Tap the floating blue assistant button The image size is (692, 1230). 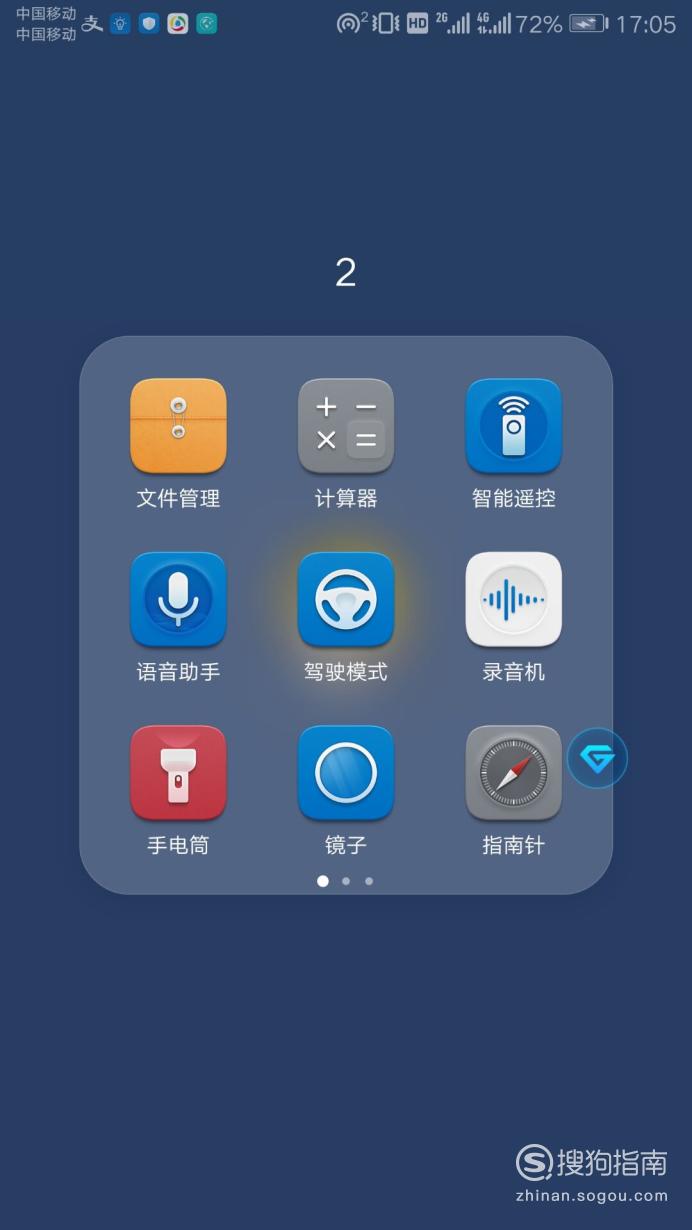tap(597, 759)
